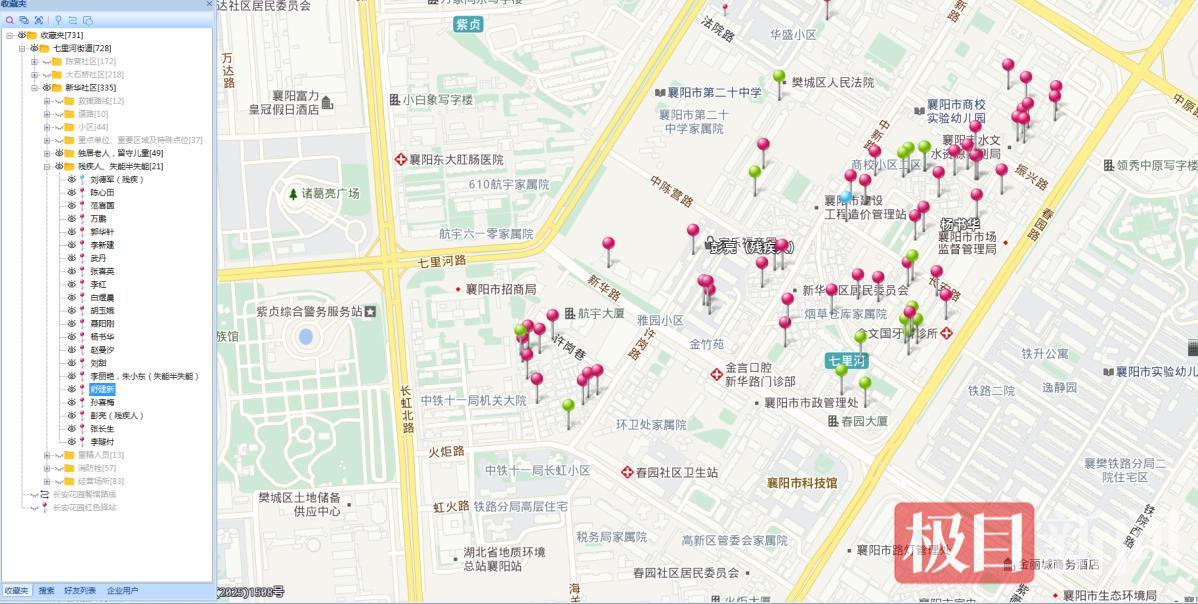Hide 万鹏 using its eye icon
This screenshot has width=1198, height=604.
(x=71, y=218)
